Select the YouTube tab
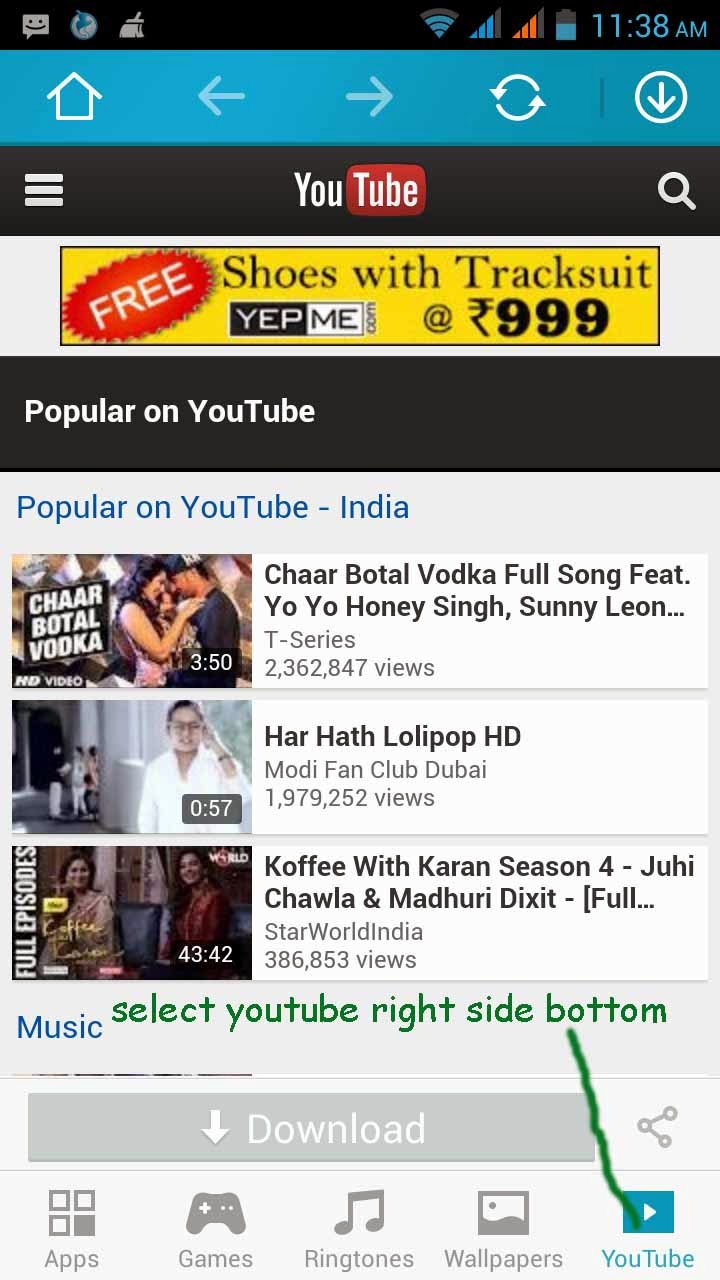This screenshot has height=1280, width=720. (647, 1228)
